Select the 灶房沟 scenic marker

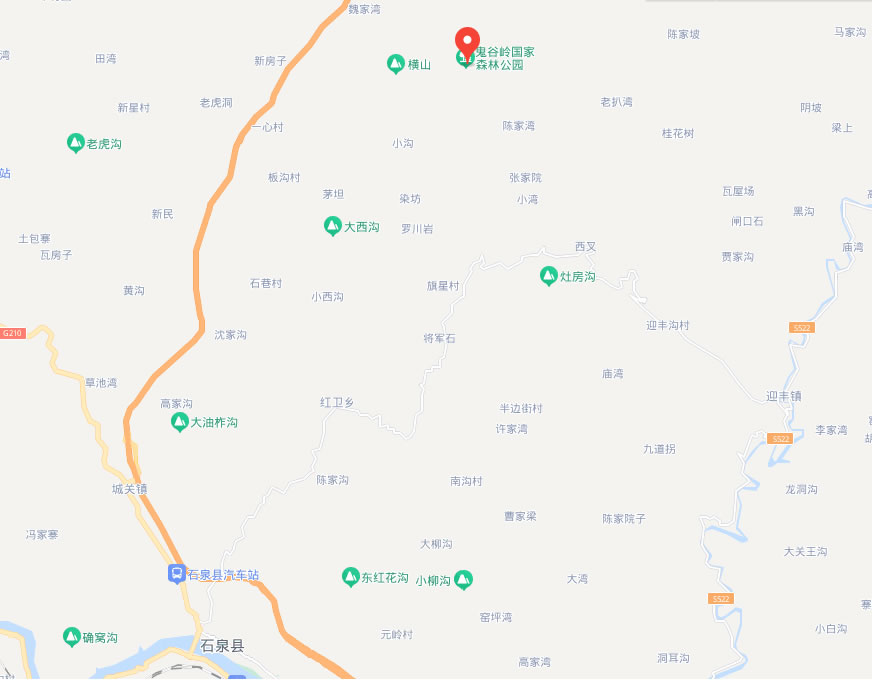[x=548, y=276]
